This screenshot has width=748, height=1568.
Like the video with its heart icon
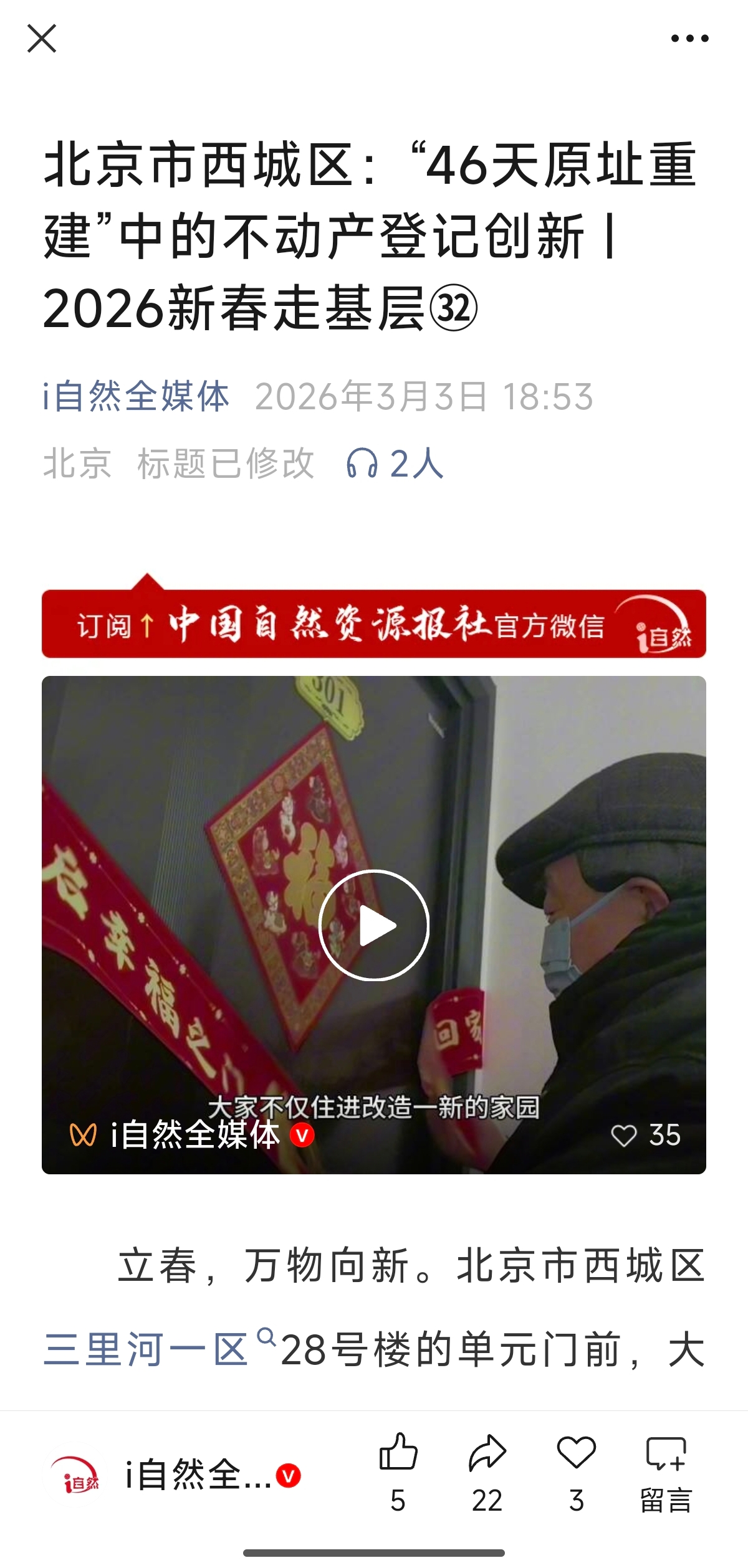click(624, 1135)
